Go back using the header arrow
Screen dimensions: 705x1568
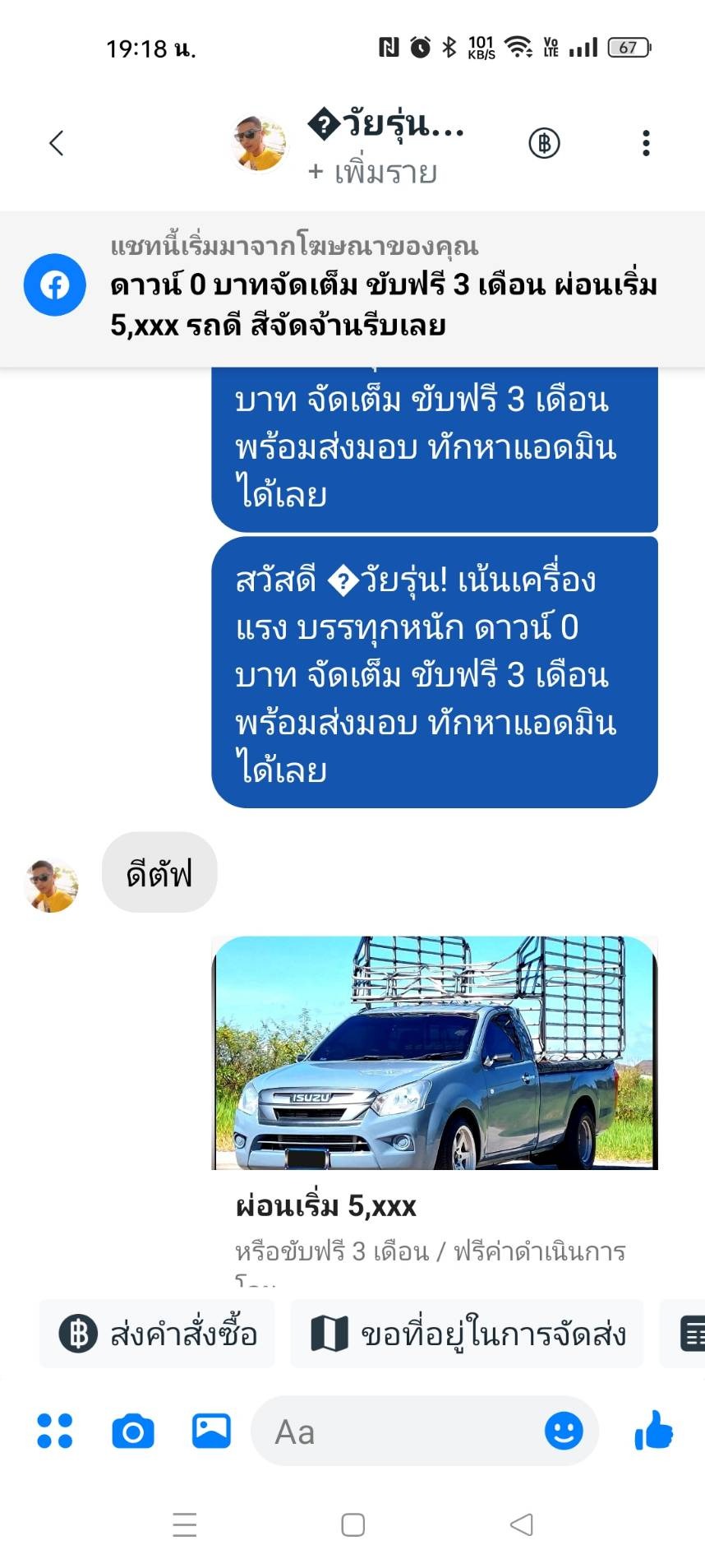coord(56,143)
